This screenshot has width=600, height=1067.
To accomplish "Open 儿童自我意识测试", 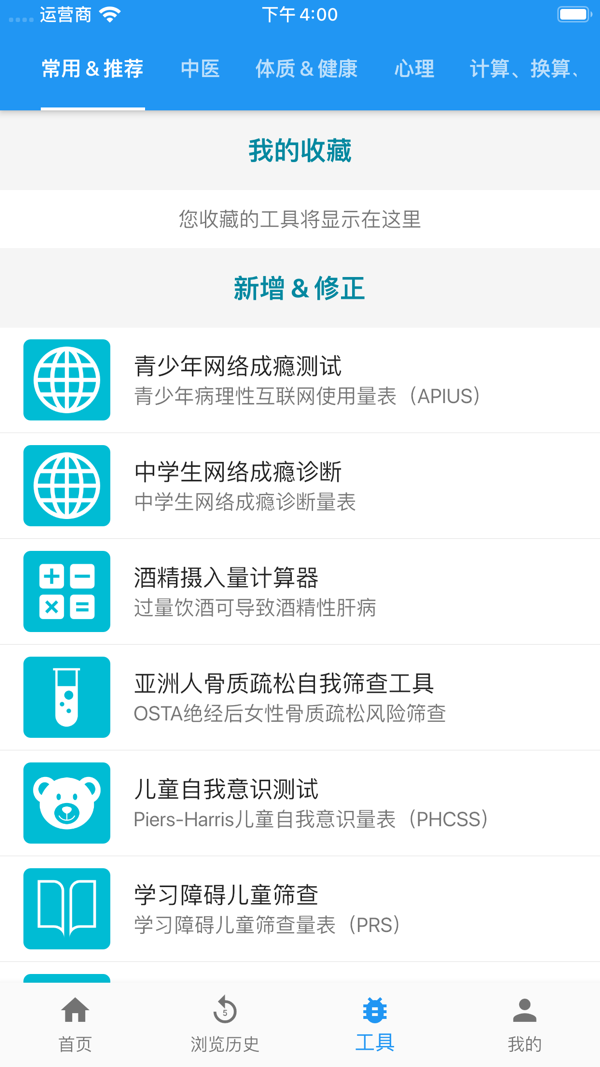I will point(300,803).
